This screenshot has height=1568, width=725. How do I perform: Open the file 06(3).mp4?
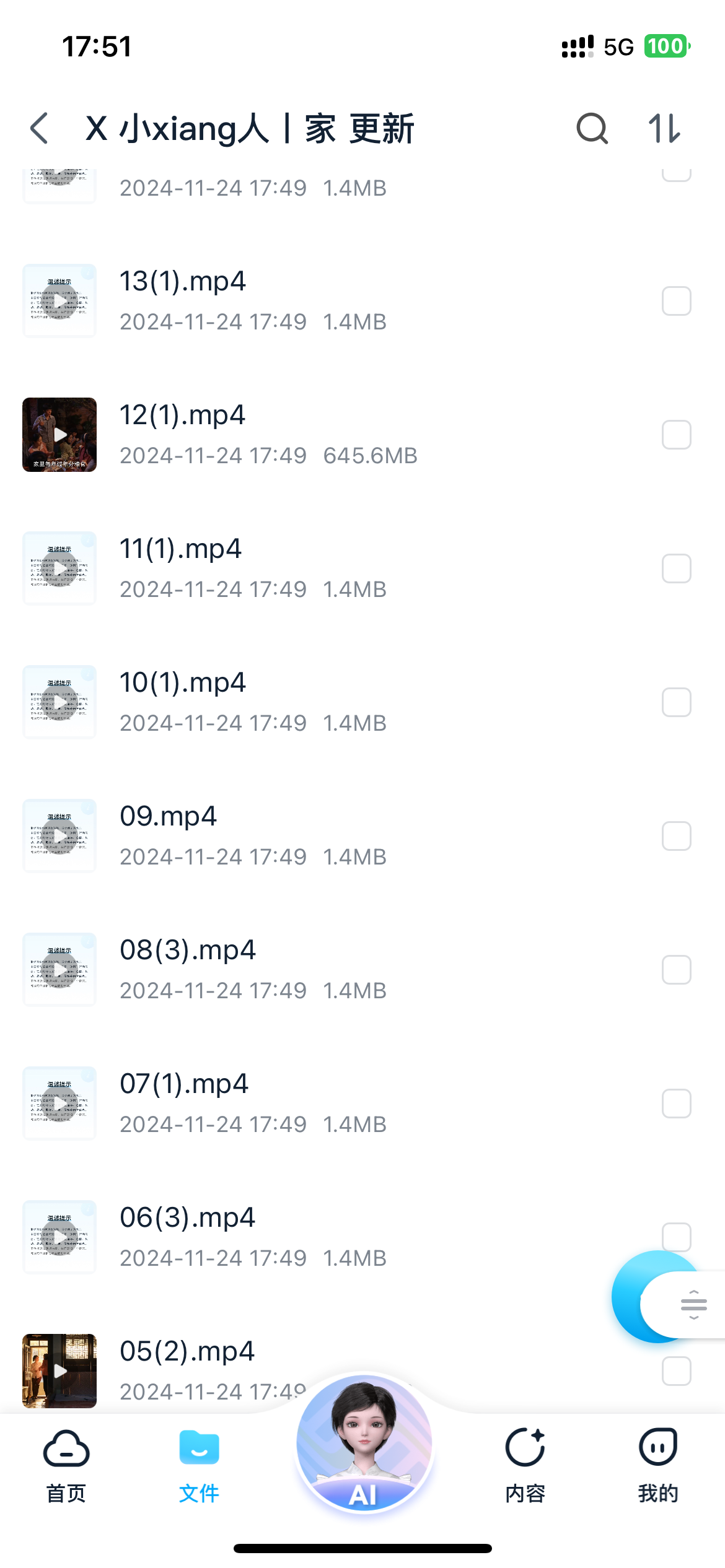(x=187, y=1219)
